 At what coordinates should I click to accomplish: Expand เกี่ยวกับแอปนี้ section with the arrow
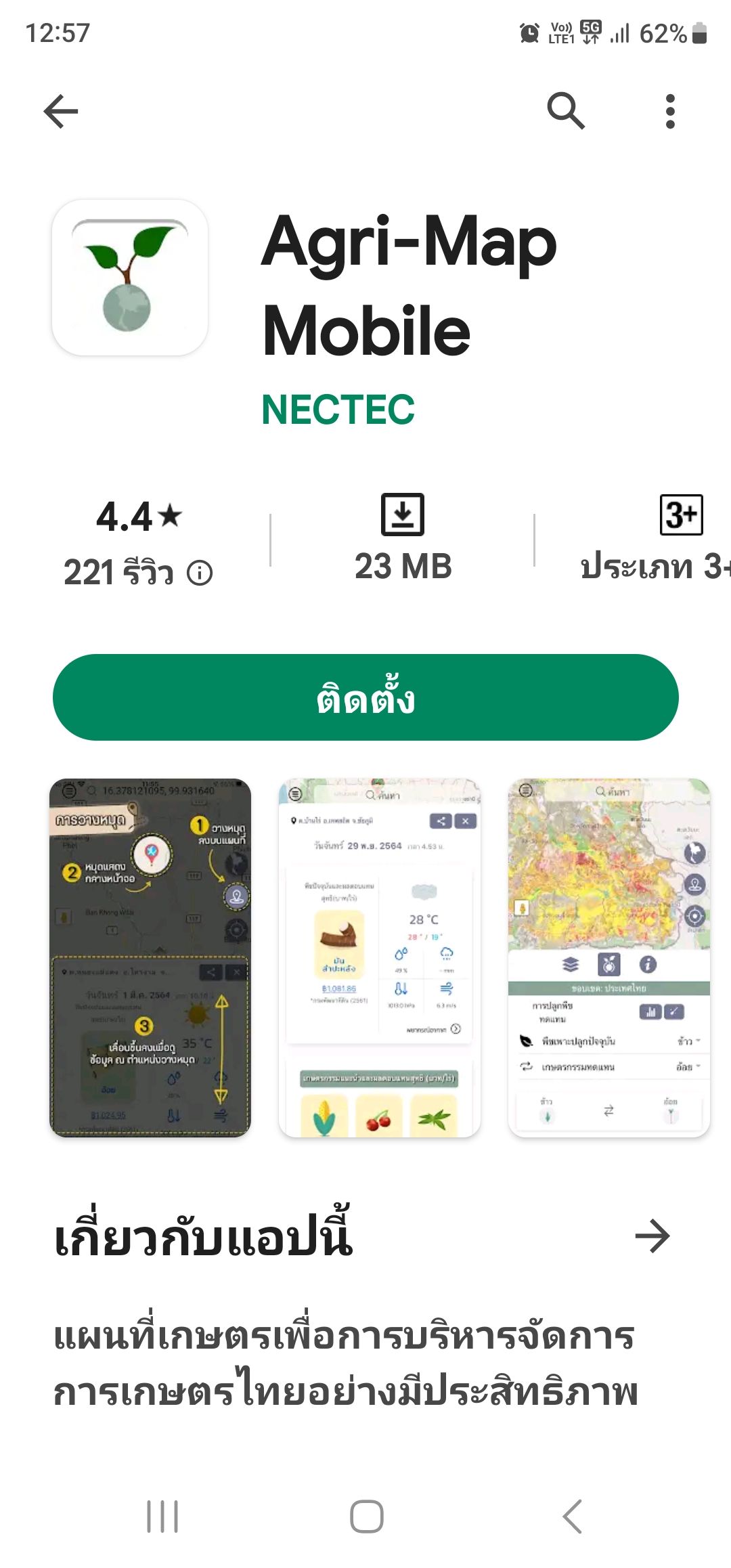click(652, 1236)
